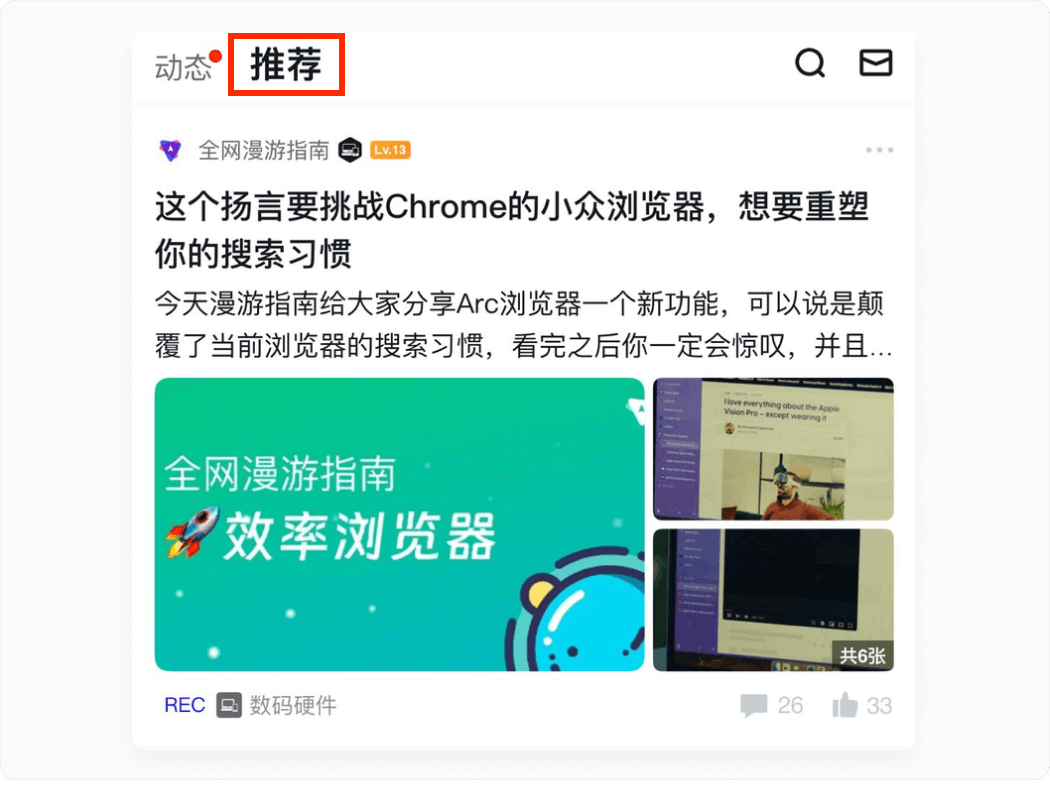Open the search icon
The width and height of the screenshot is (1050, 786).
(810, 63)
